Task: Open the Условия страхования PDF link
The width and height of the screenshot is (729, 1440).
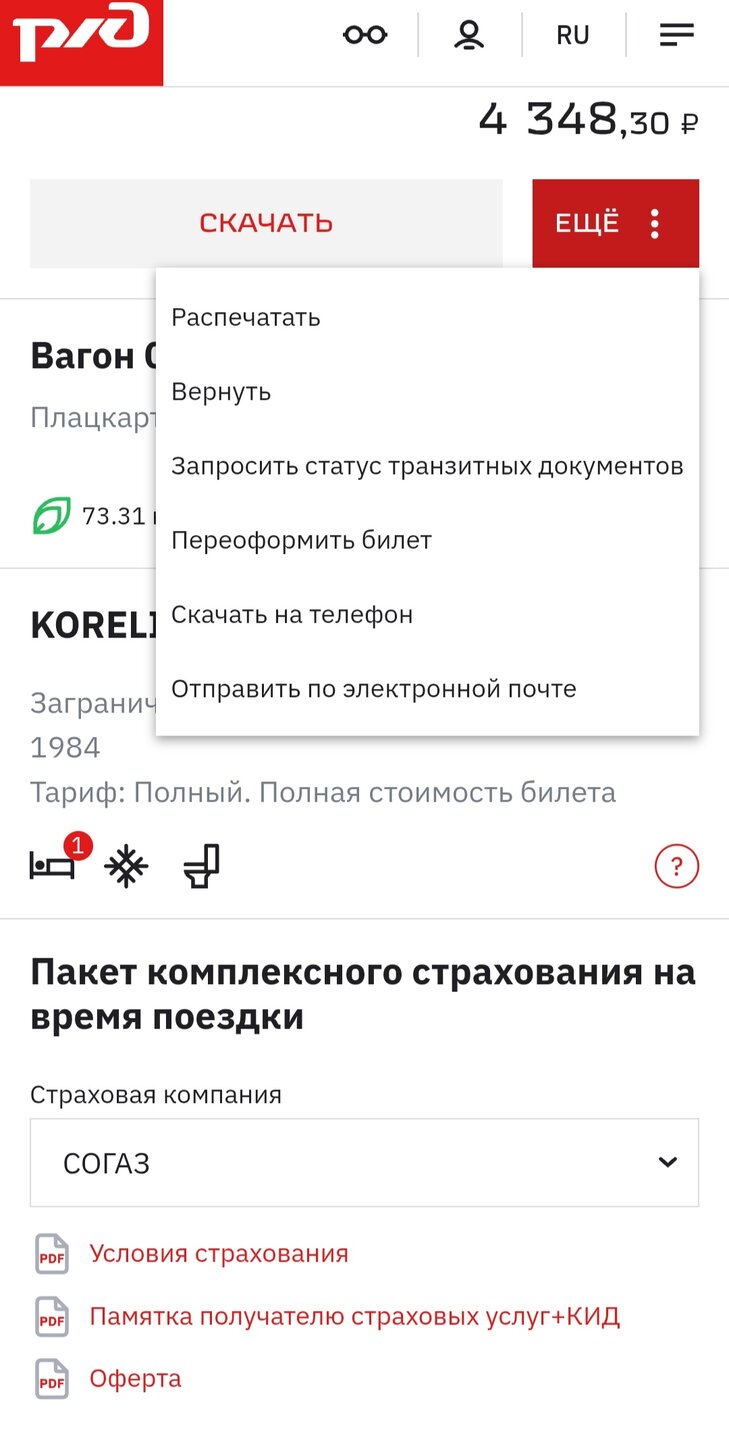Action: click(218, 1254)
